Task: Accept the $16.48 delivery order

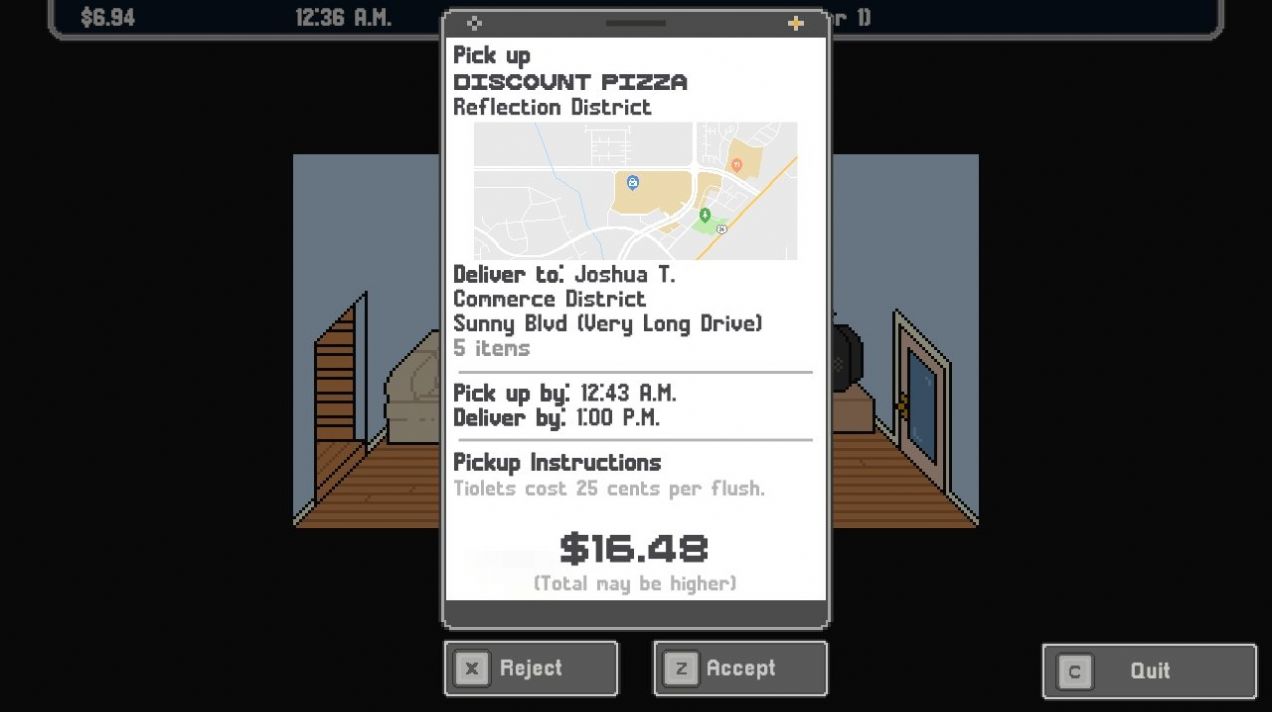Action: (x=740, y=669)
